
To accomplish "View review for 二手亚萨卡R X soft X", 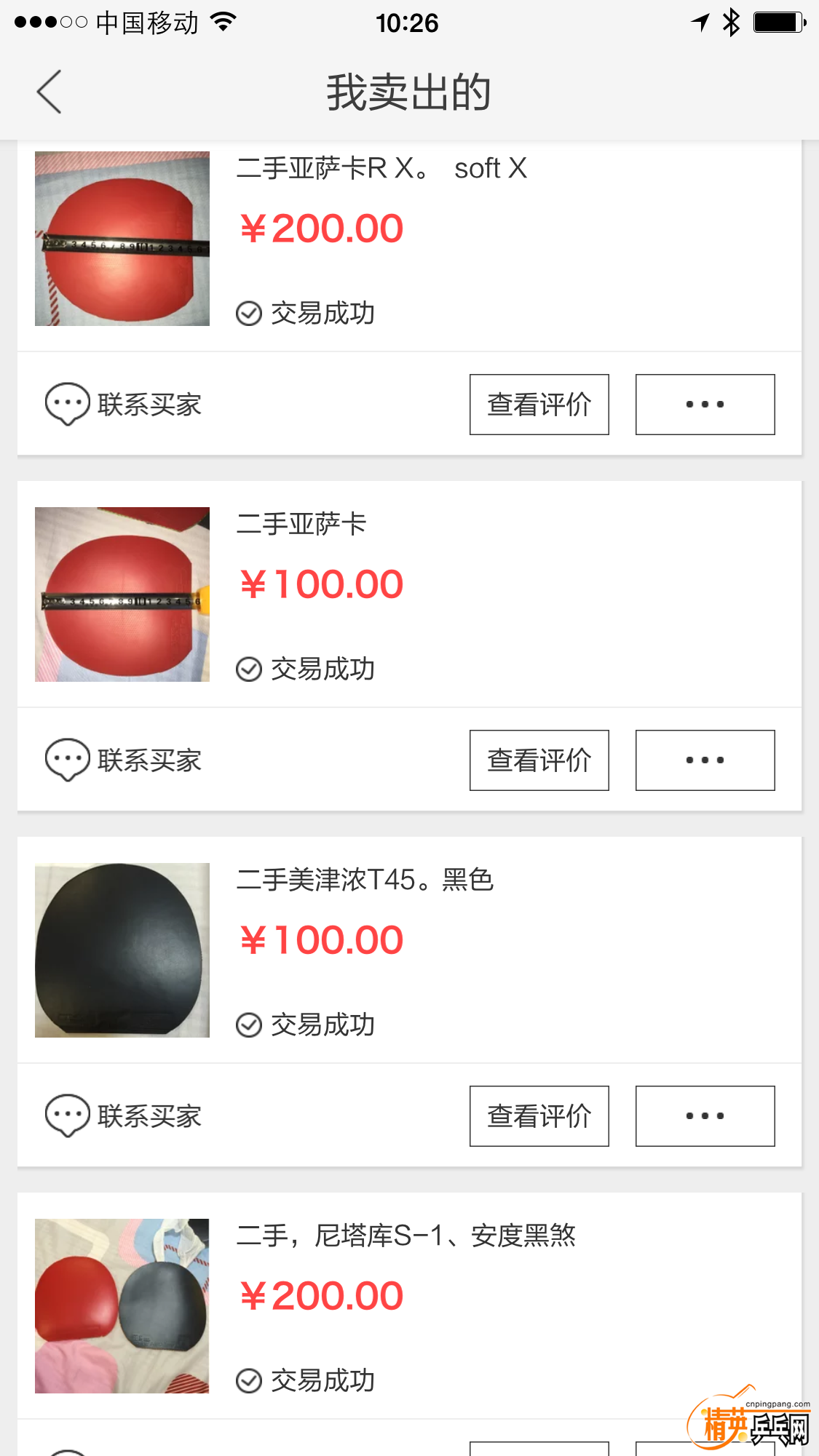I will coord(539,405).
